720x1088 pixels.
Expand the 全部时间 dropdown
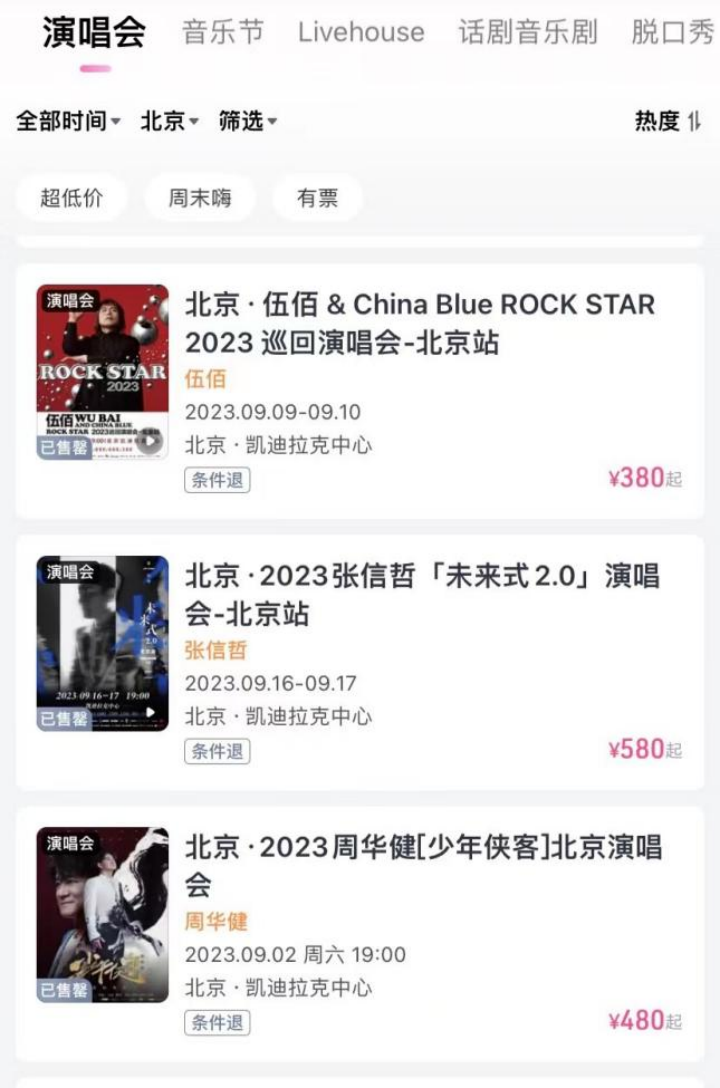point(68,122)
